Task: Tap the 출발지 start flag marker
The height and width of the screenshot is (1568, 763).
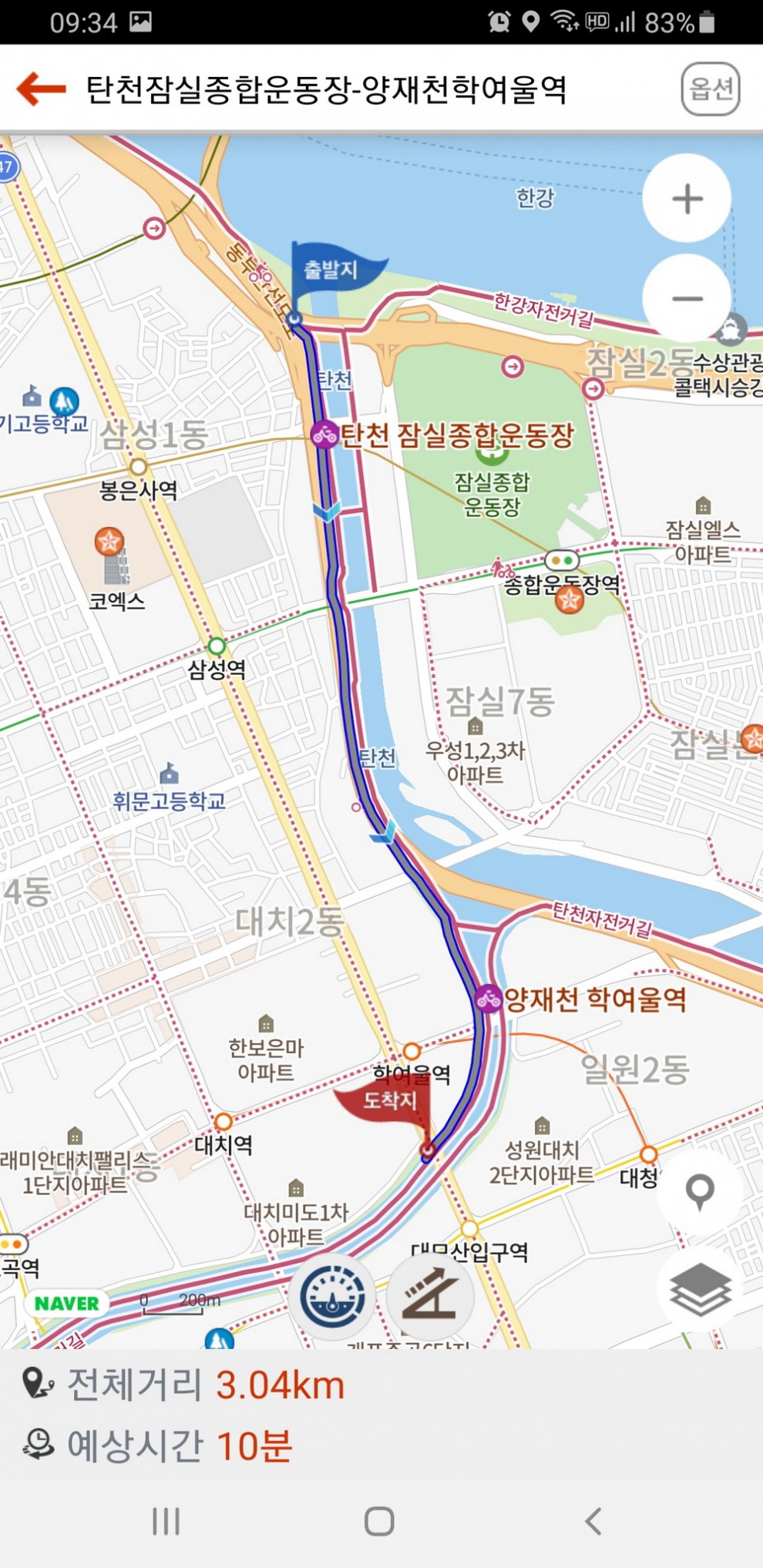Action: [330, 271]
